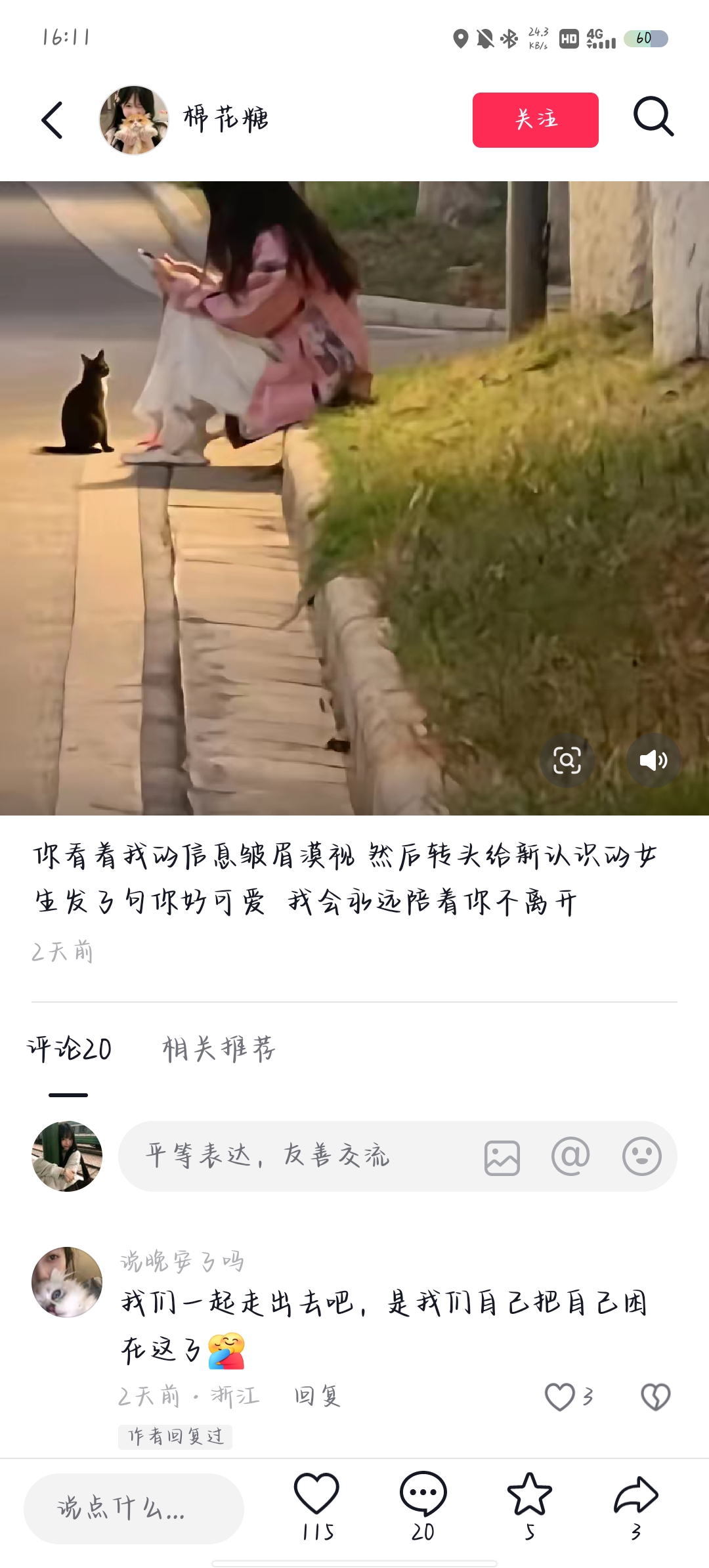Open the emoji picker for the comment
Viewport: 709px width, 1568px height.
click(641, 1156)
